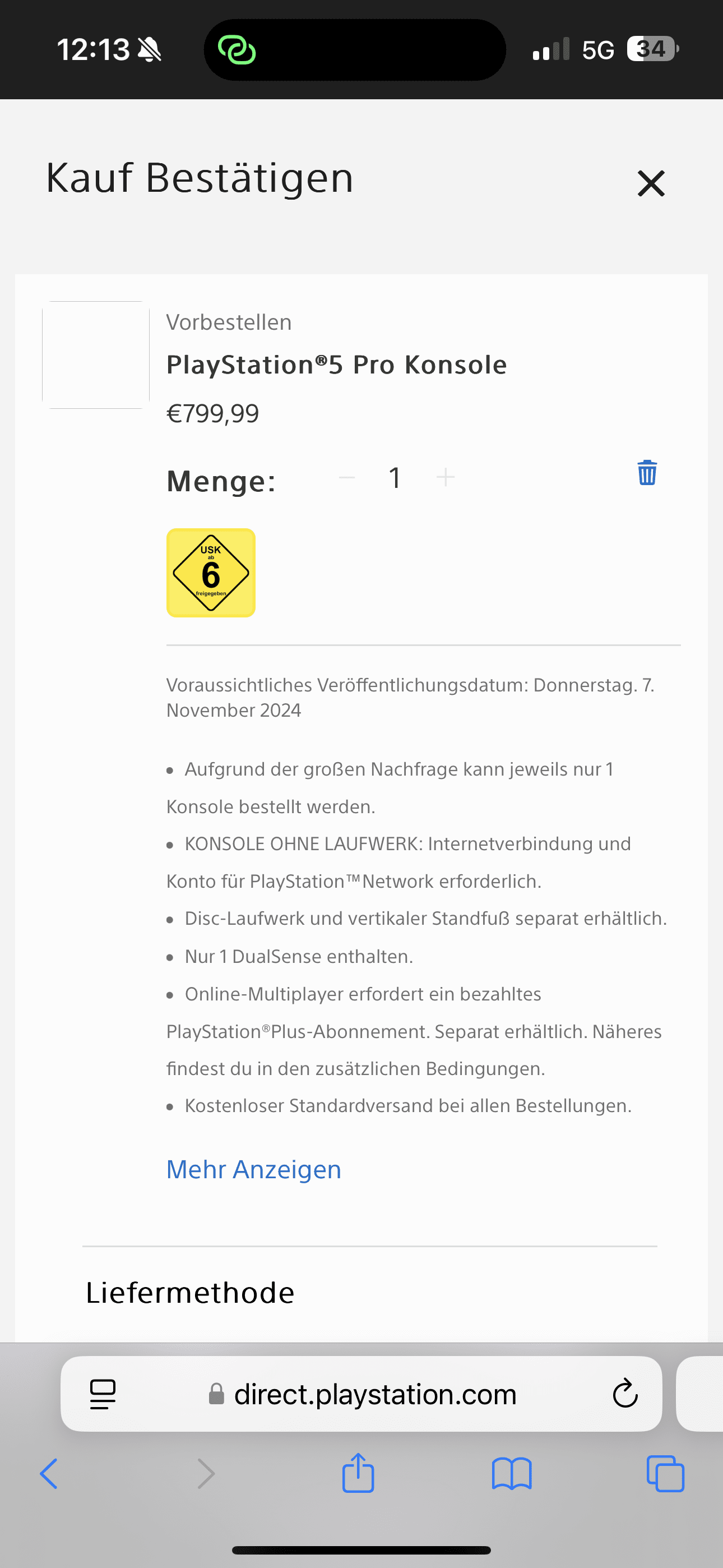Reload the current page
The width and height of the screenshot is (723, 1568).
pos(624,1394)
